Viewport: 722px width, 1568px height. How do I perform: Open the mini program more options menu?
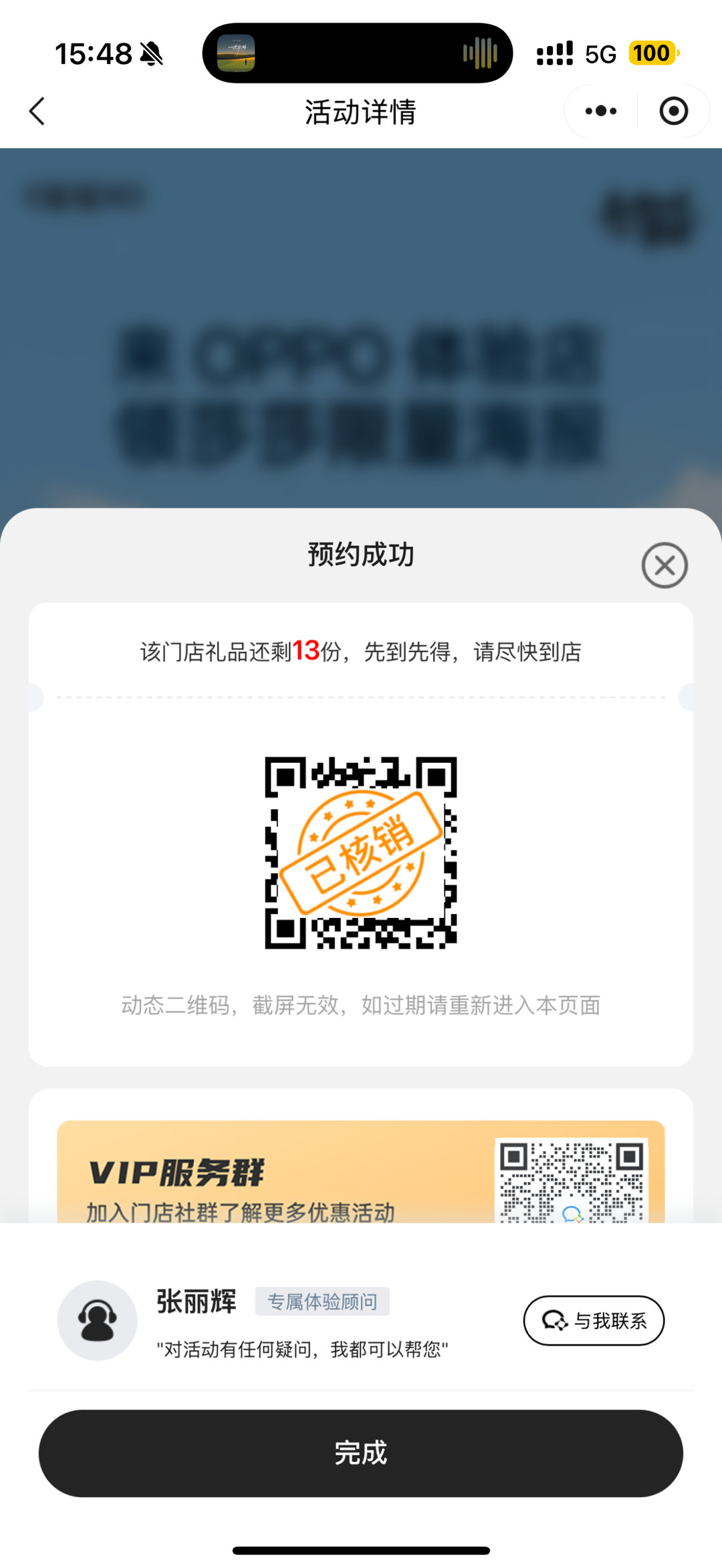(601, 111)
